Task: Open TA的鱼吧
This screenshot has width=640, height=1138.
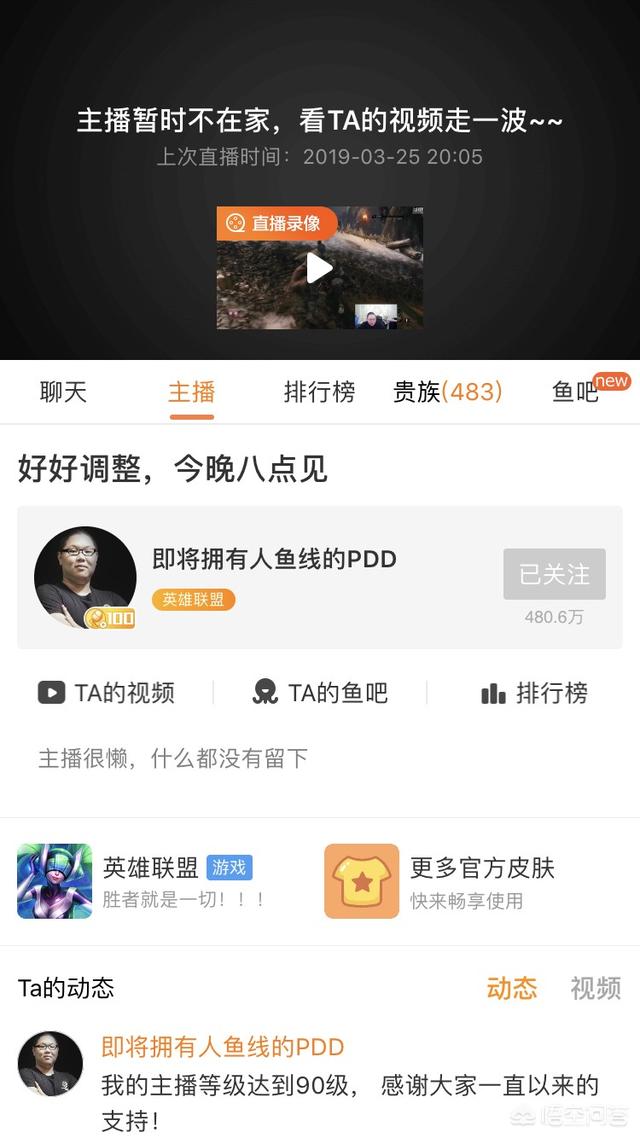Action: (x=320, y=693)
